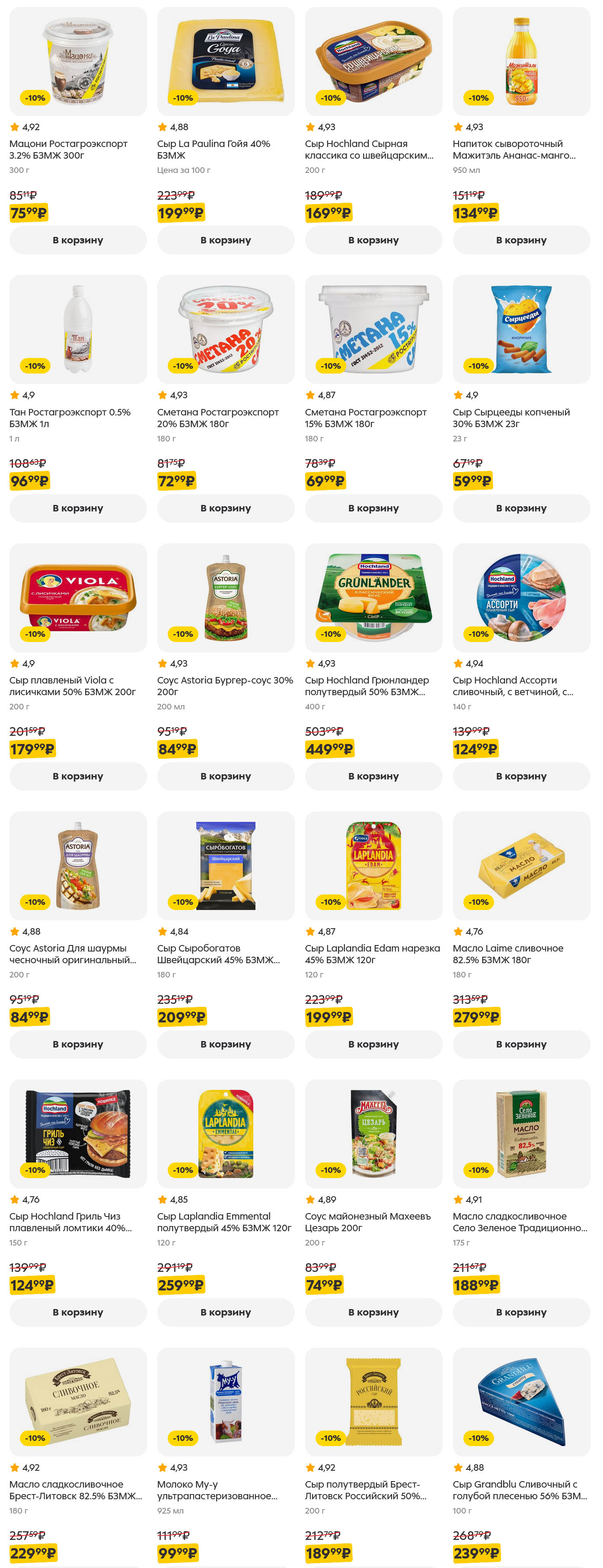Viewport: 603px width, 1568px height.
Task: Open Hochland Ассорти cheese product
Action: (521, 598)
